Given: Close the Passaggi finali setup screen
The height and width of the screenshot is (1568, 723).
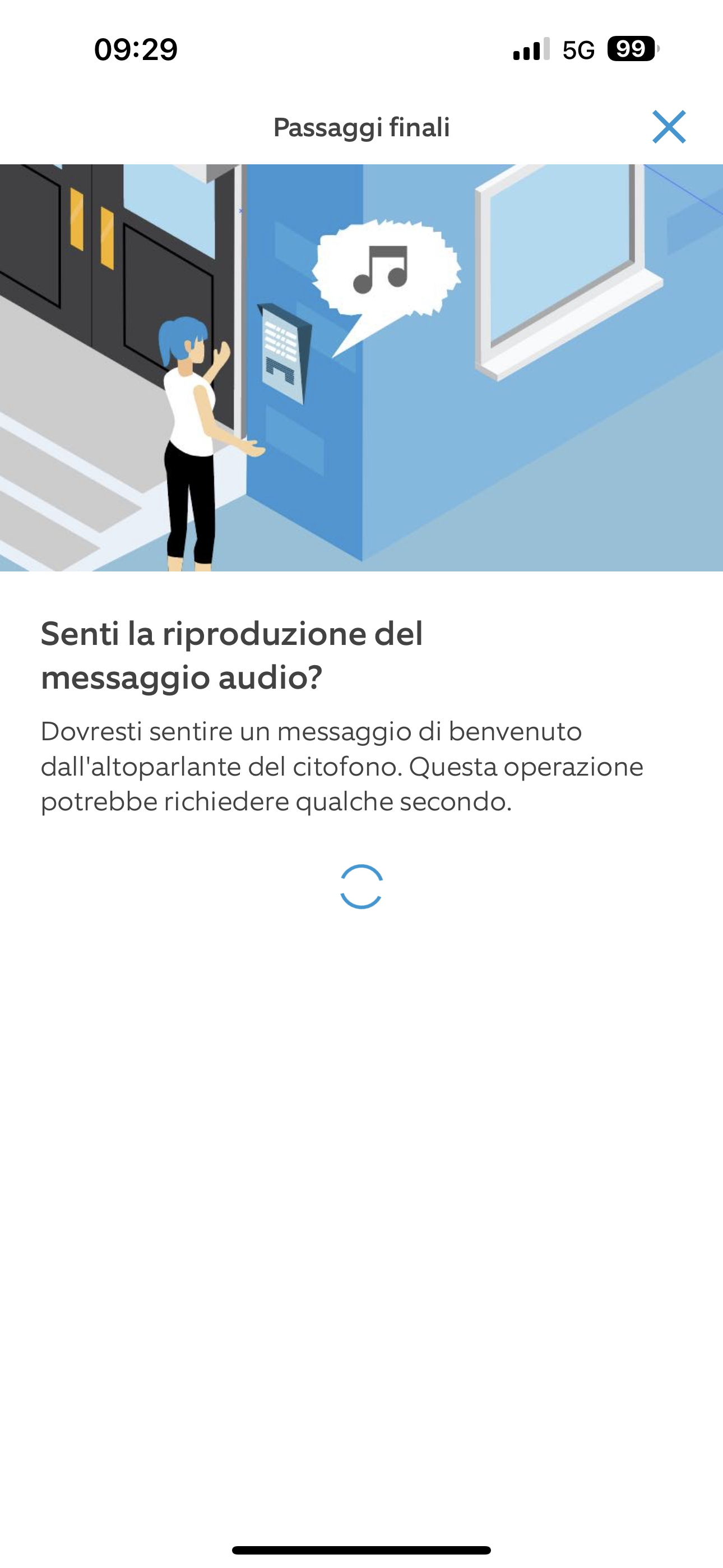Looking at the screenshot, I should pyautogui.click(x=669, y=127).
